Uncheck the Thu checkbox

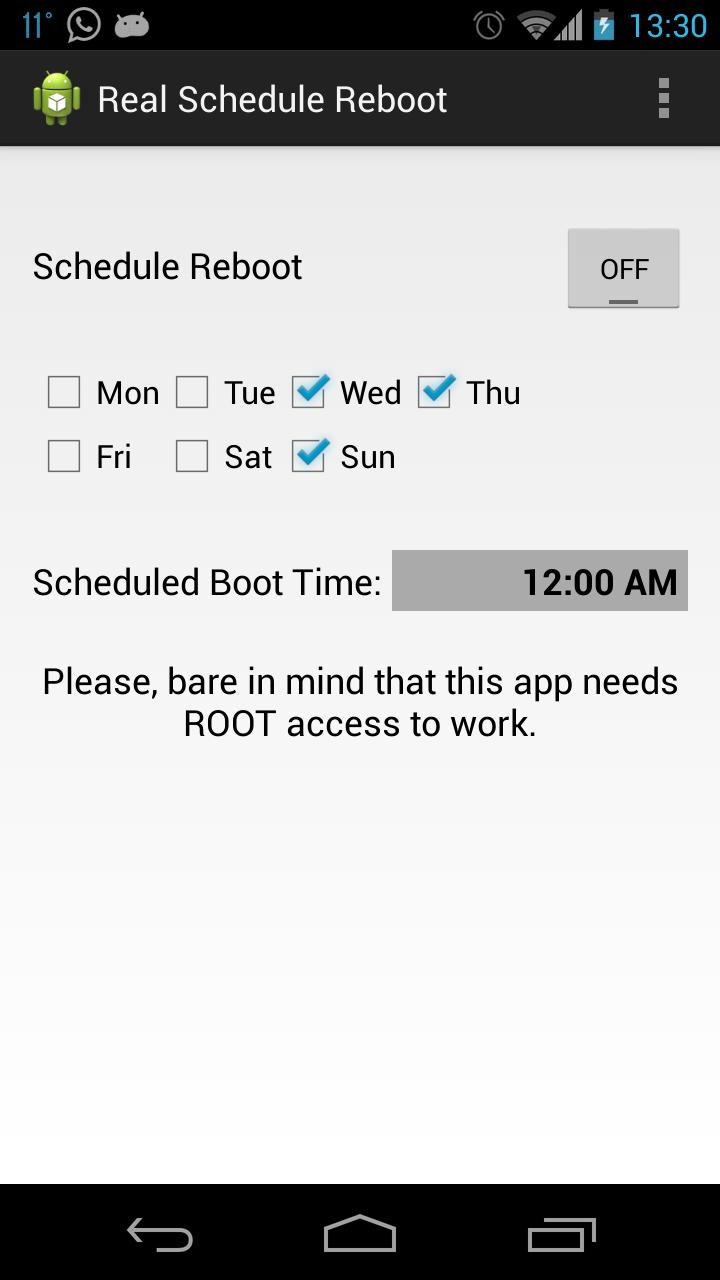(435, 393)
